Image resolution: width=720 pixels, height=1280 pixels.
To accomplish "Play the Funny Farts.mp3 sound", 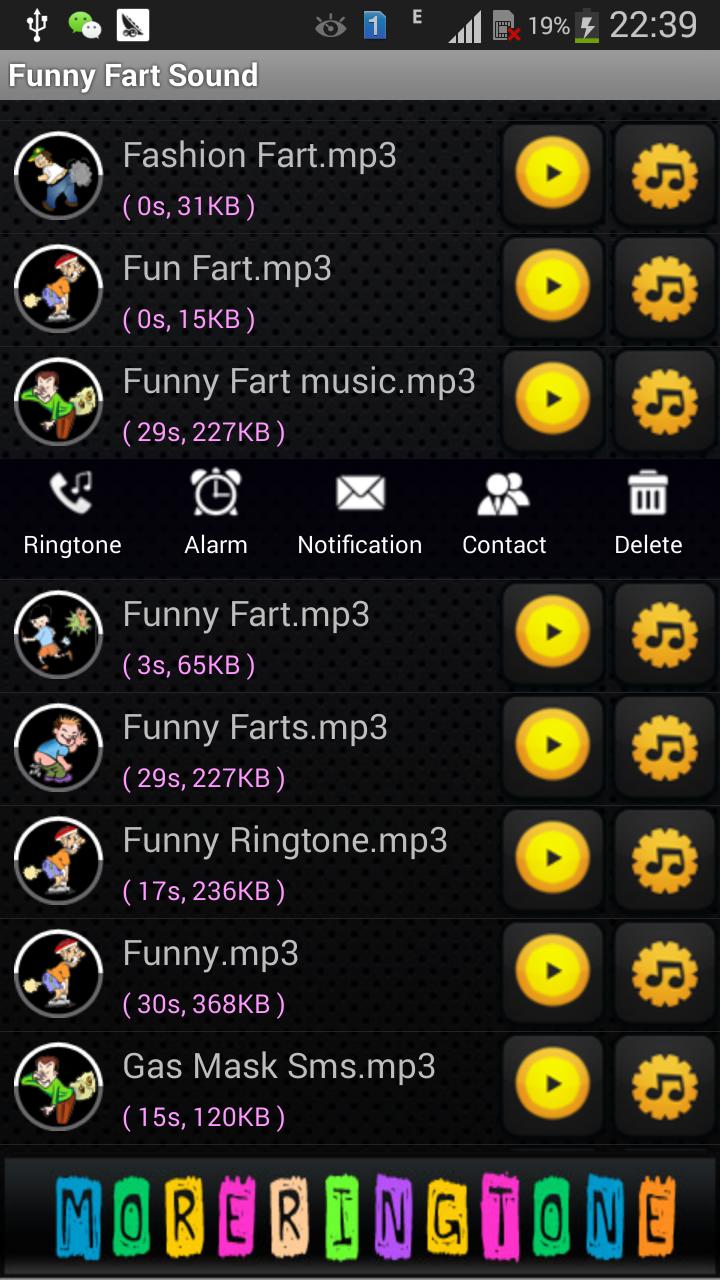I will tap(552, 746).
